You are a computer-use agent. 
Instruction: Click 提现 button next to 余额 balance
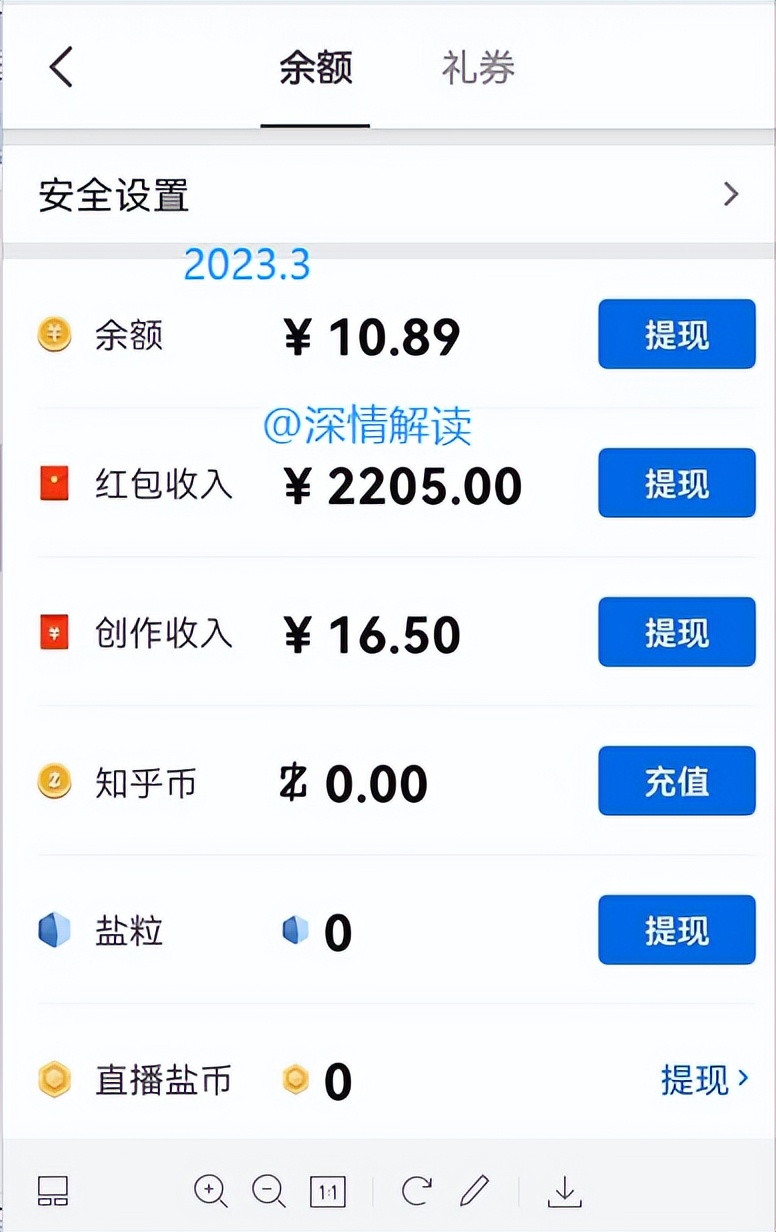tap(676, 334)
